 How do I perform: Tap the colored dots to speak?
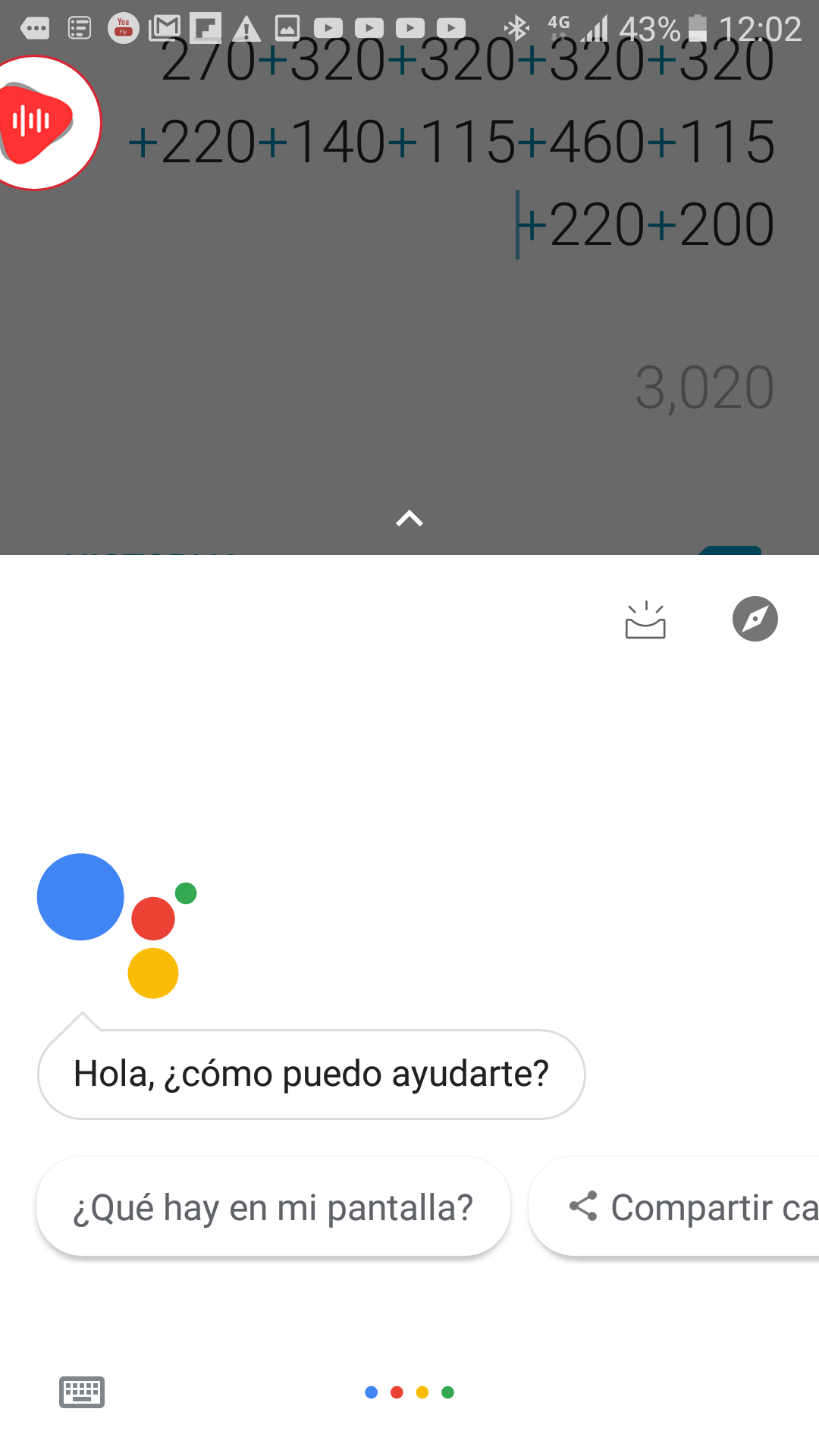tap(409, 1392)
